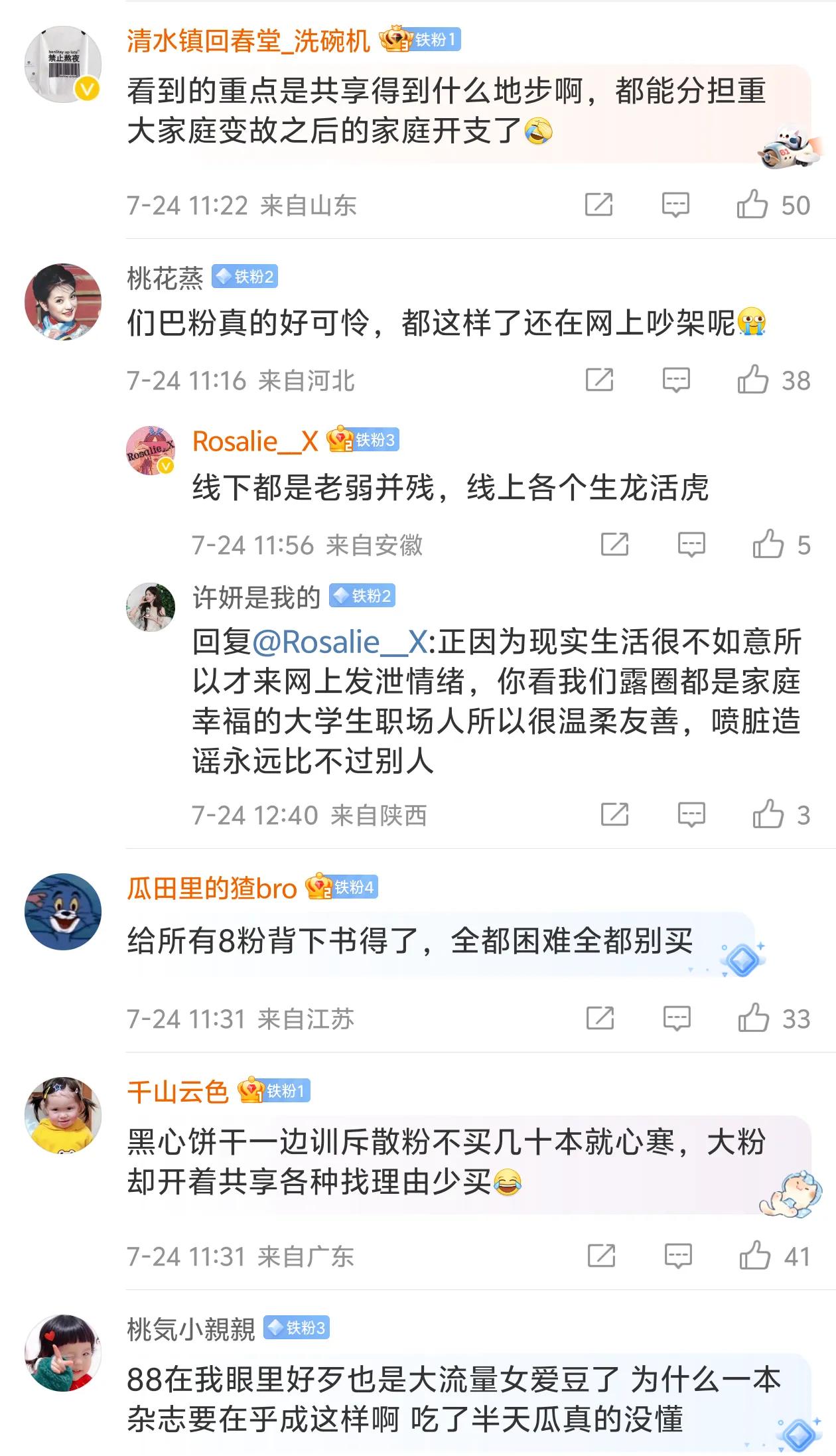Like 桃花蒸's comment

(753, 380)
